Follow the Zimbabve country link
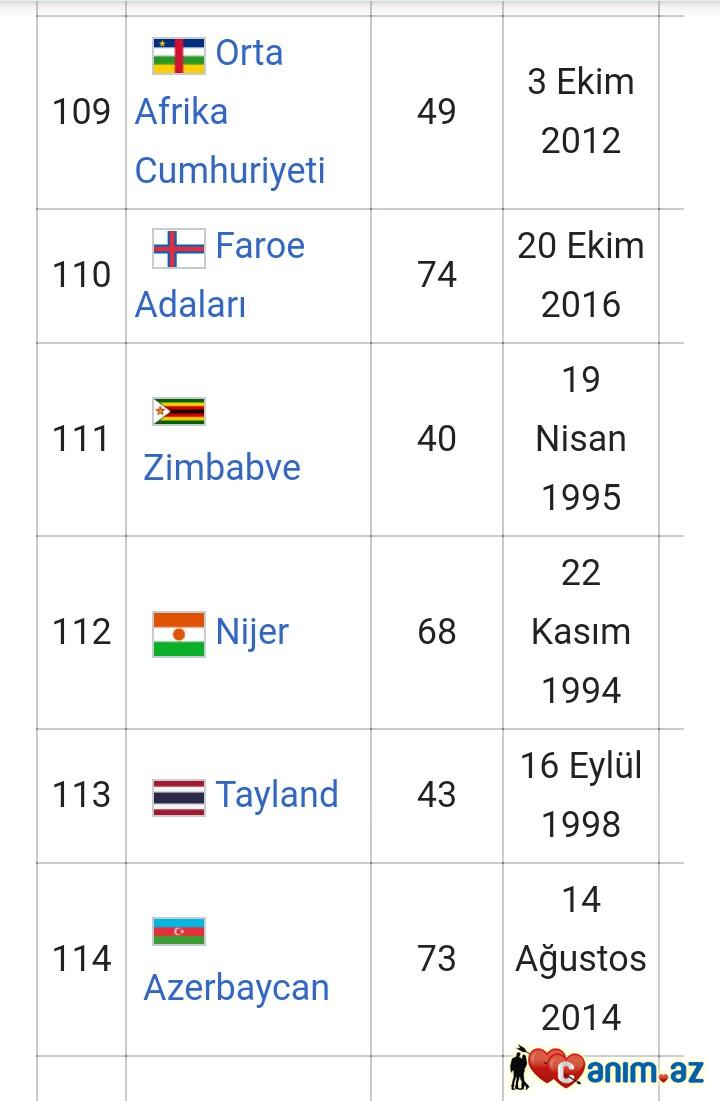The width and height of the screenshot is (720, 1101). coord(222,467)
